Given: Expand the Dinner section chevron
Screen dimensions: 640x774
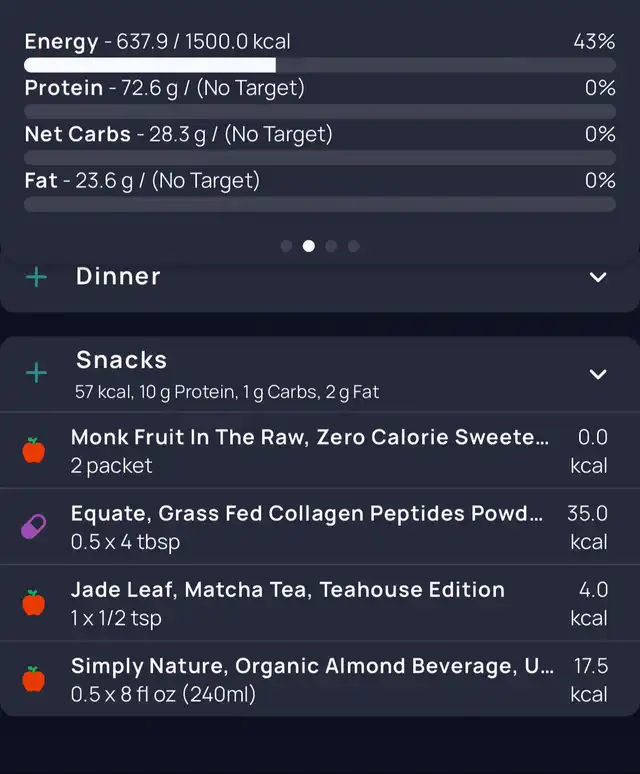Looking at the screenshot, I should 598,277.
